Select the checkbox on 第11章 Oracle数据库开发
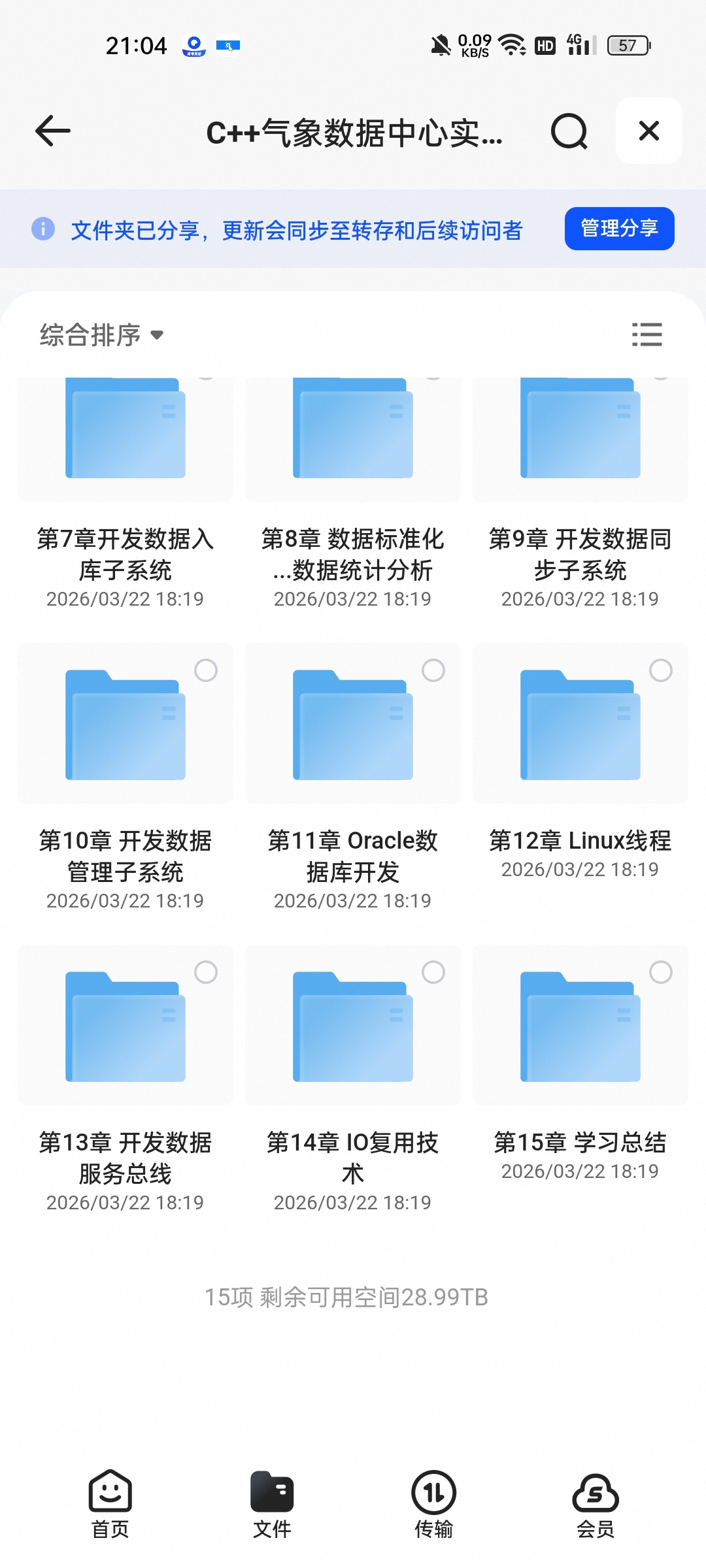The image size is (706, 1568). (x=433, y=670)
